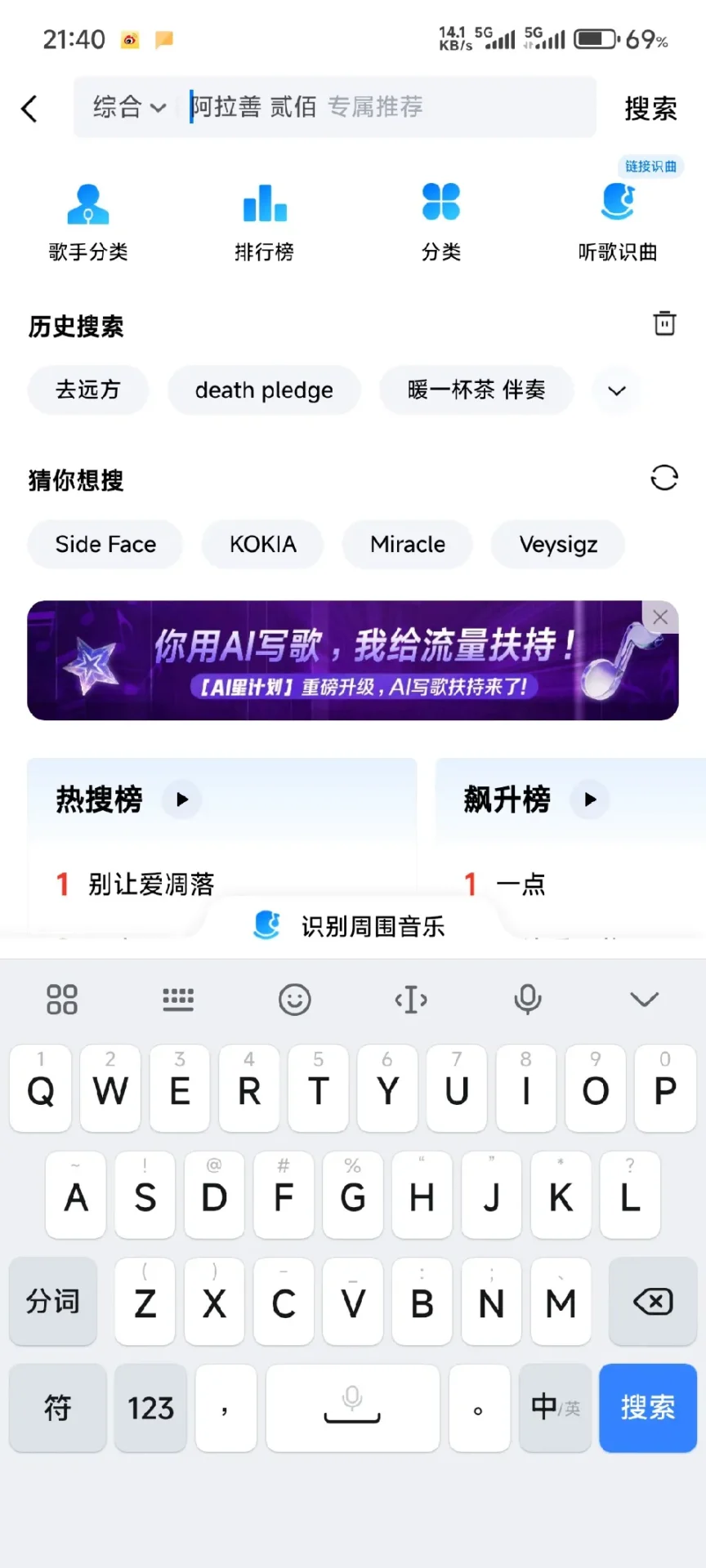The width and height of the screenshot is (706, 1568).
Task: Select the death pledge history chip
Action: (264, 390)
